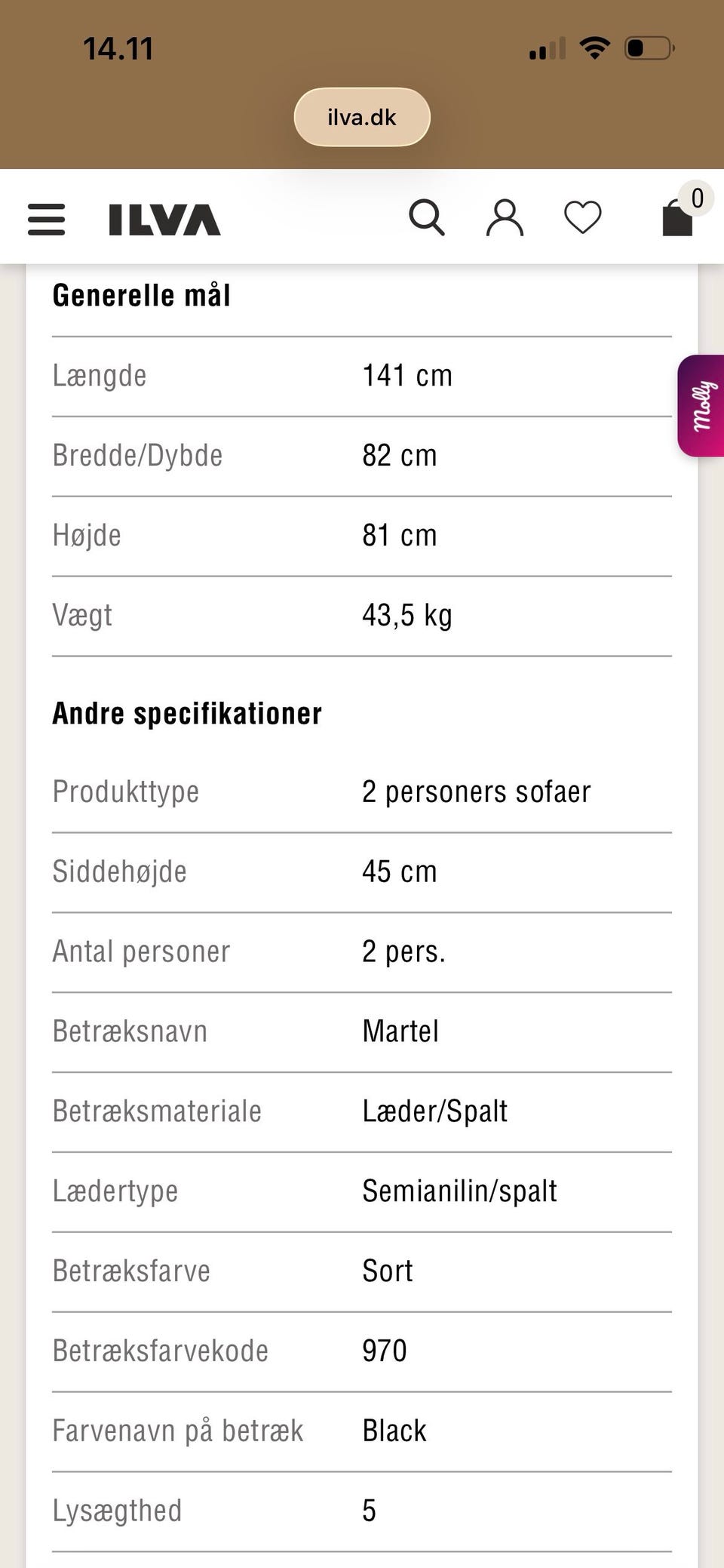The width and height of the screenshot is (724, 1568).
Task: Select the Længde 141 cm value
Action: point(407,374)
